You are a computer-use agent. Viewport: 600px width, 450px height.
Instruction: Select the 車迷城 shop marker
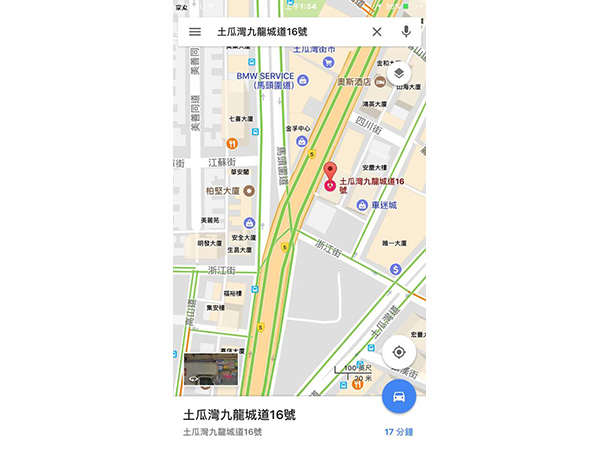pyautogui.click(x=364, y=205)
